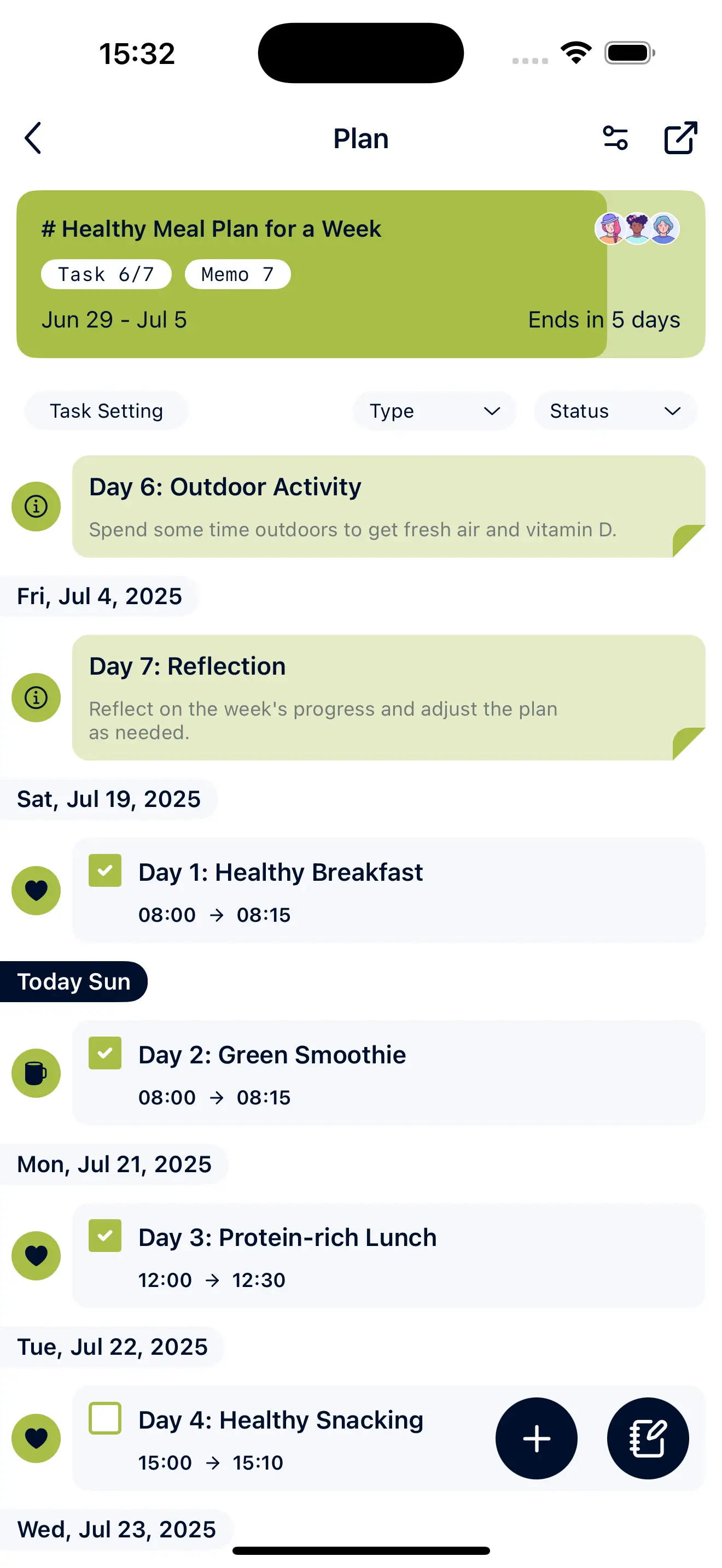The height and width of the screenshot is (1568, 722).
Task: Expand the Status dropdown
Action: point(615,411)
